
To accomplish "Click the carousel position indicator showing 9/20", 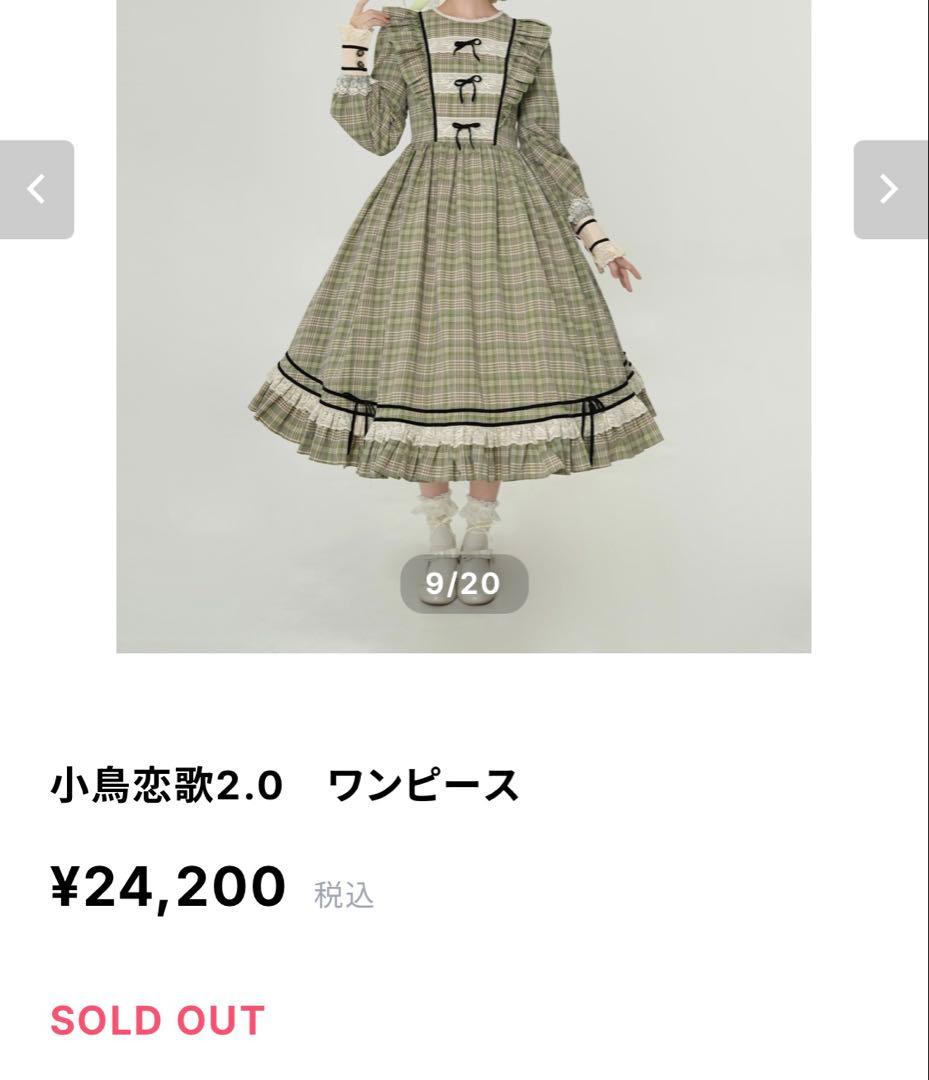I will [x=463, y=583].
